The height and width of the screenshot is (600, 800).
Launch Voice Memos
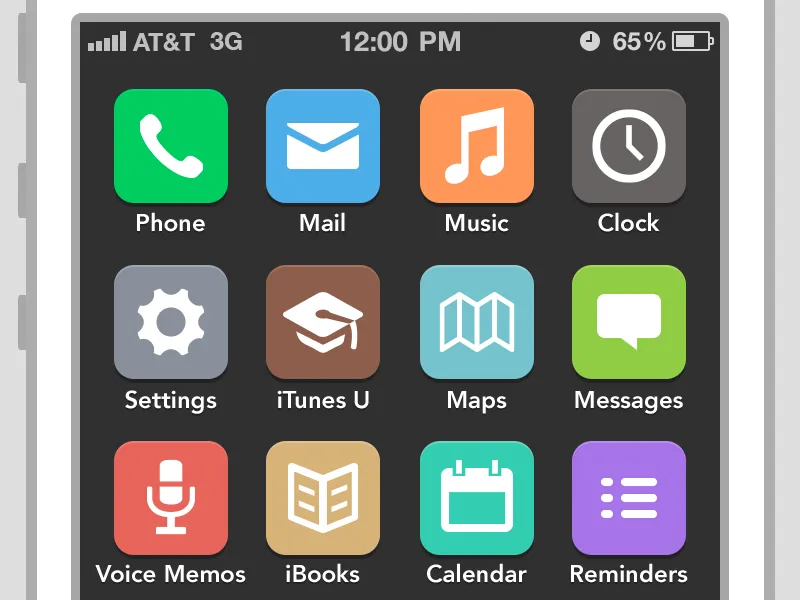[x=171, y=498]
